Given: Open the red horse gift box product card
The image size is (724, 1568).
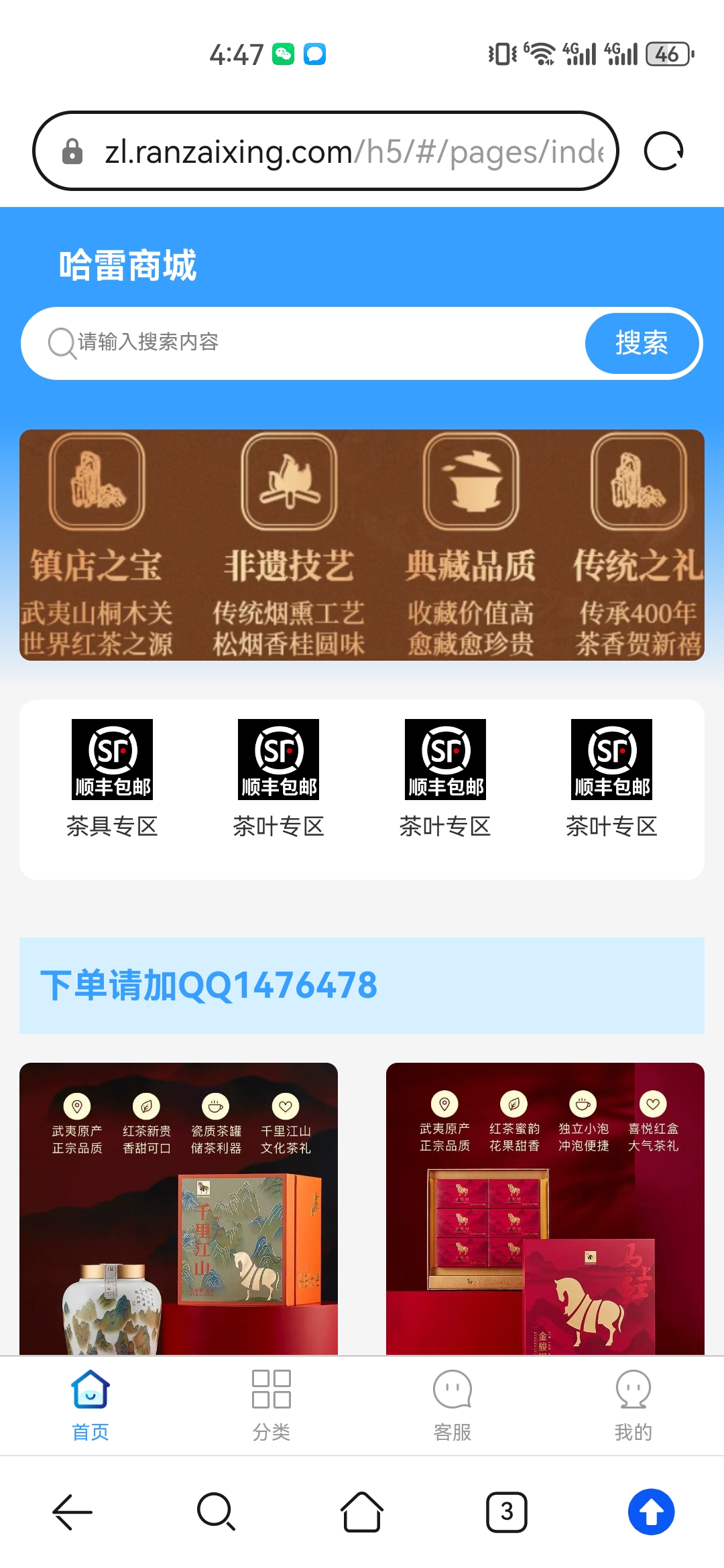Looking at the screenshot, I should 545,1209.
